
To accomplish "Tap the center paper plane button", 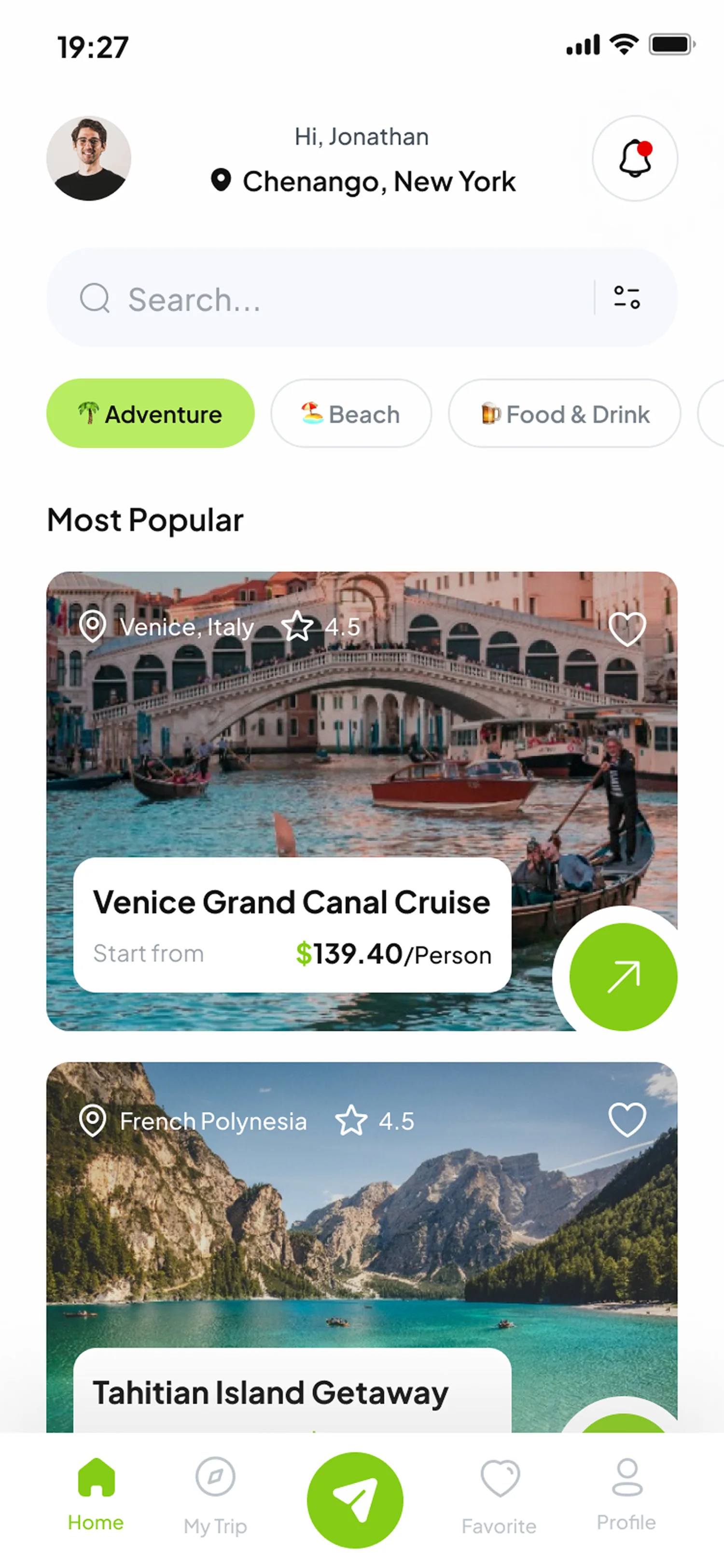I will 355,1500.
